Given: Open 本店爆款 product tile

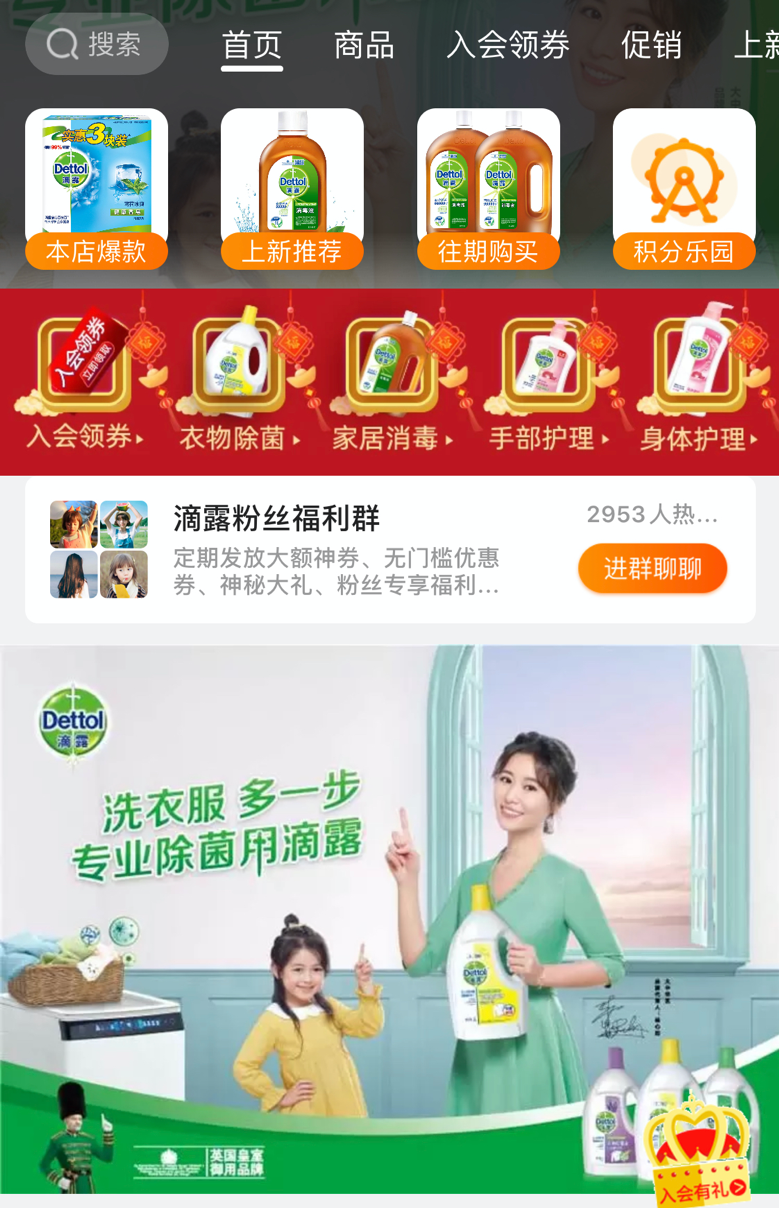Looking at the screenshot, I should click(x=96, y=189).
